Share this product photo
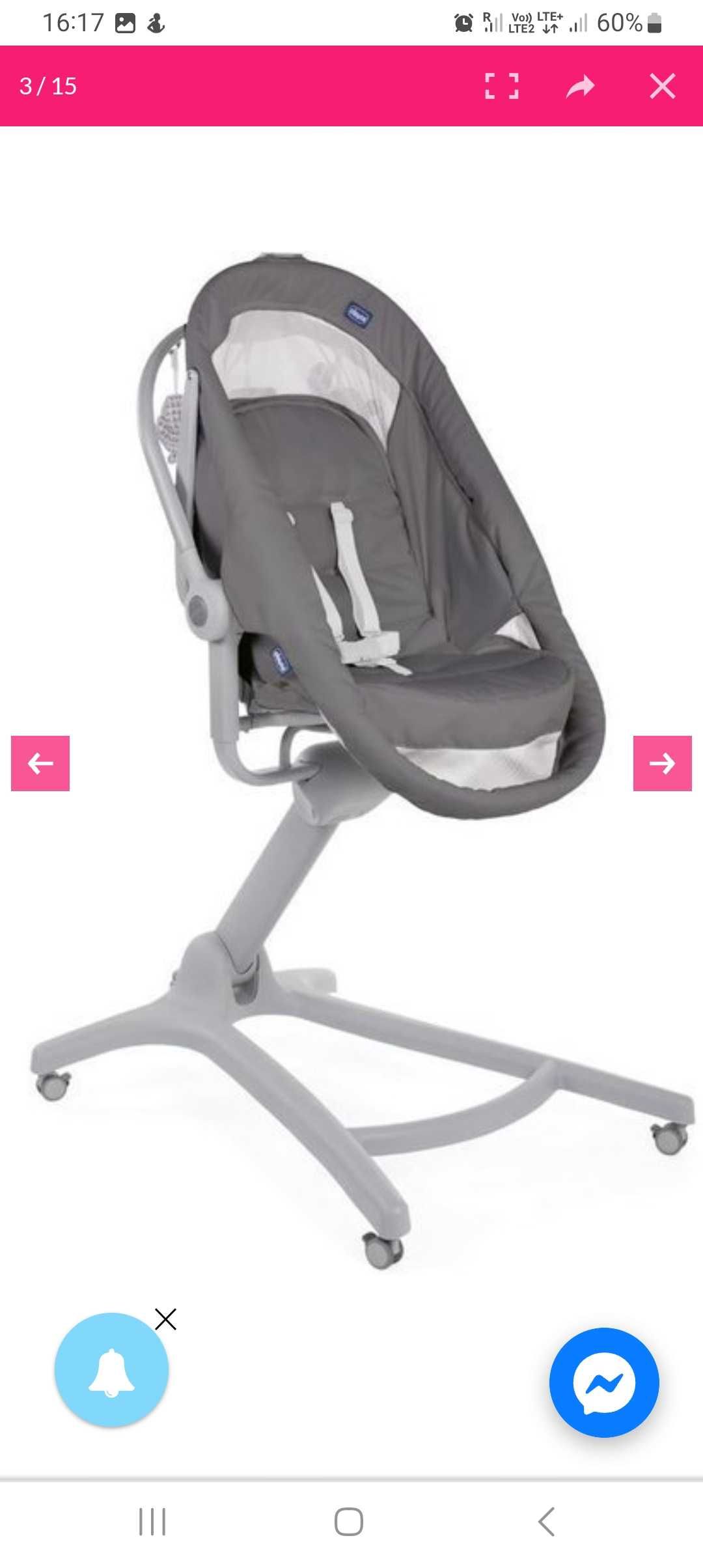 [x=580, y=86]
